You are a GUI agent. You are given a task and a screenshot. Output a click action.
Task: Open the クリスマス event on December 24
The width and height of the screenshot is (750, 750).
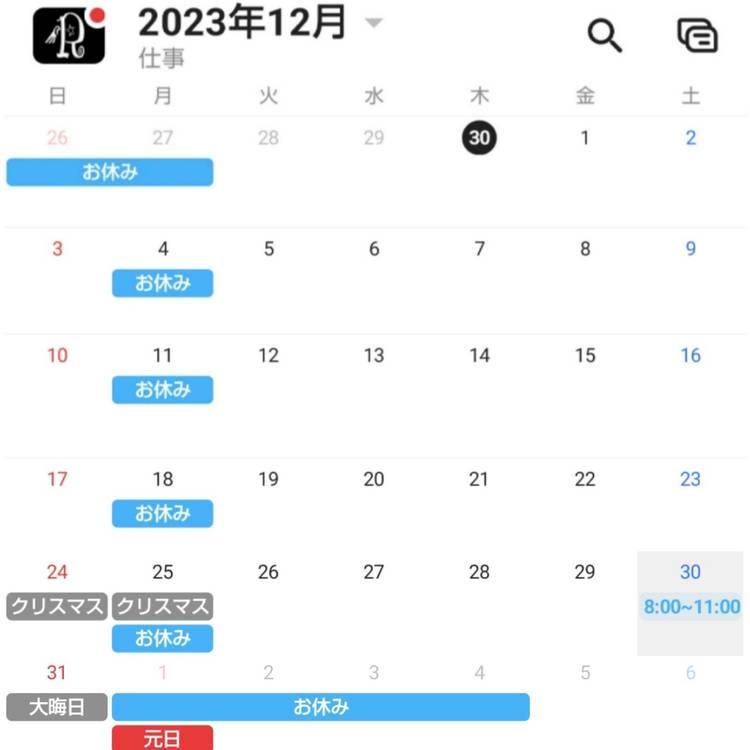(57, 606)
